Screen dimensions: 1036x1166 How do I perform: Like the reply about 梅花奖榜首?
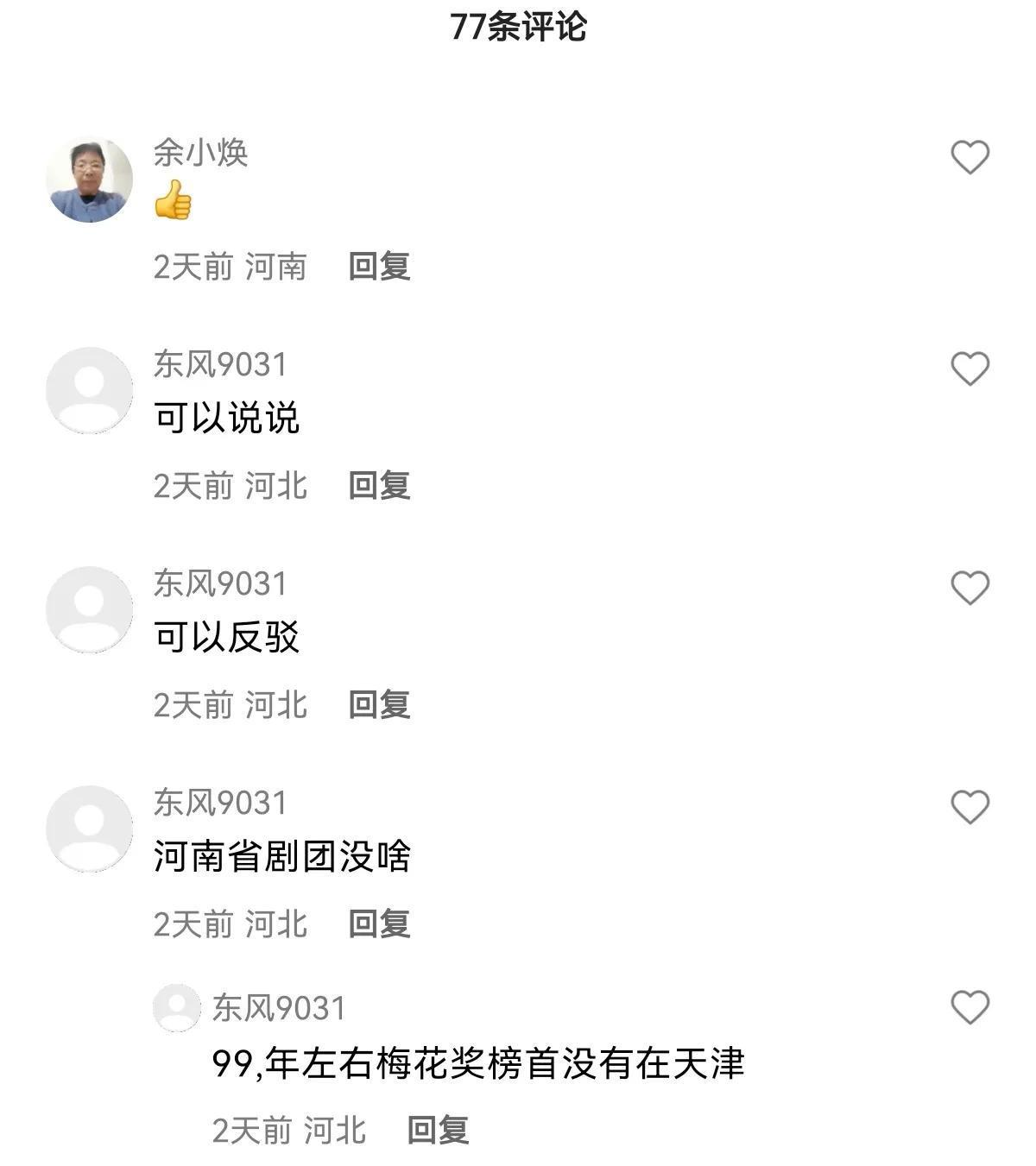pos(970,1007)
